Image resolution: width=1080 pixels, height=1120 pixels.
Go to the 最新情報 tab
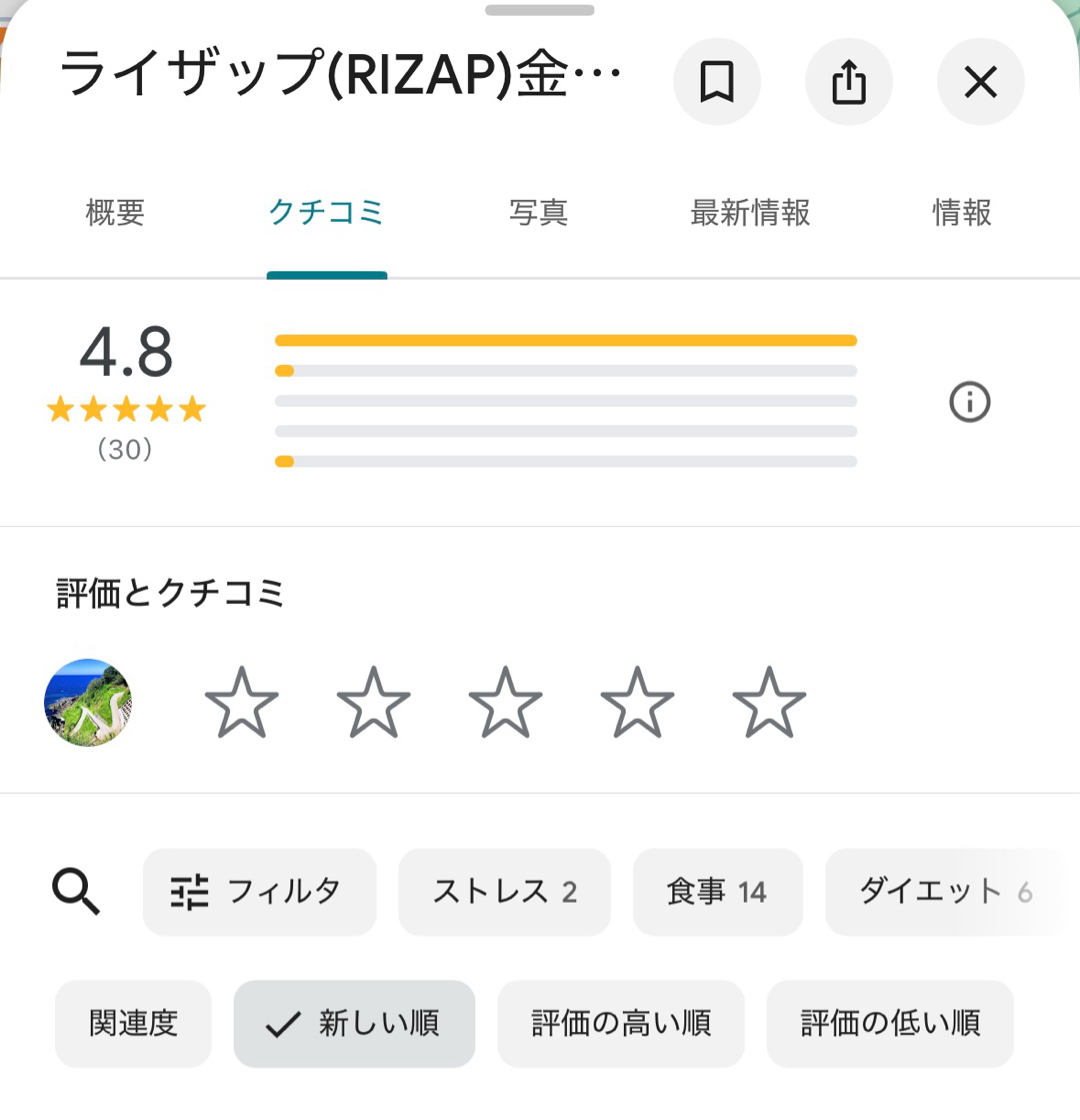pos(750,213)
